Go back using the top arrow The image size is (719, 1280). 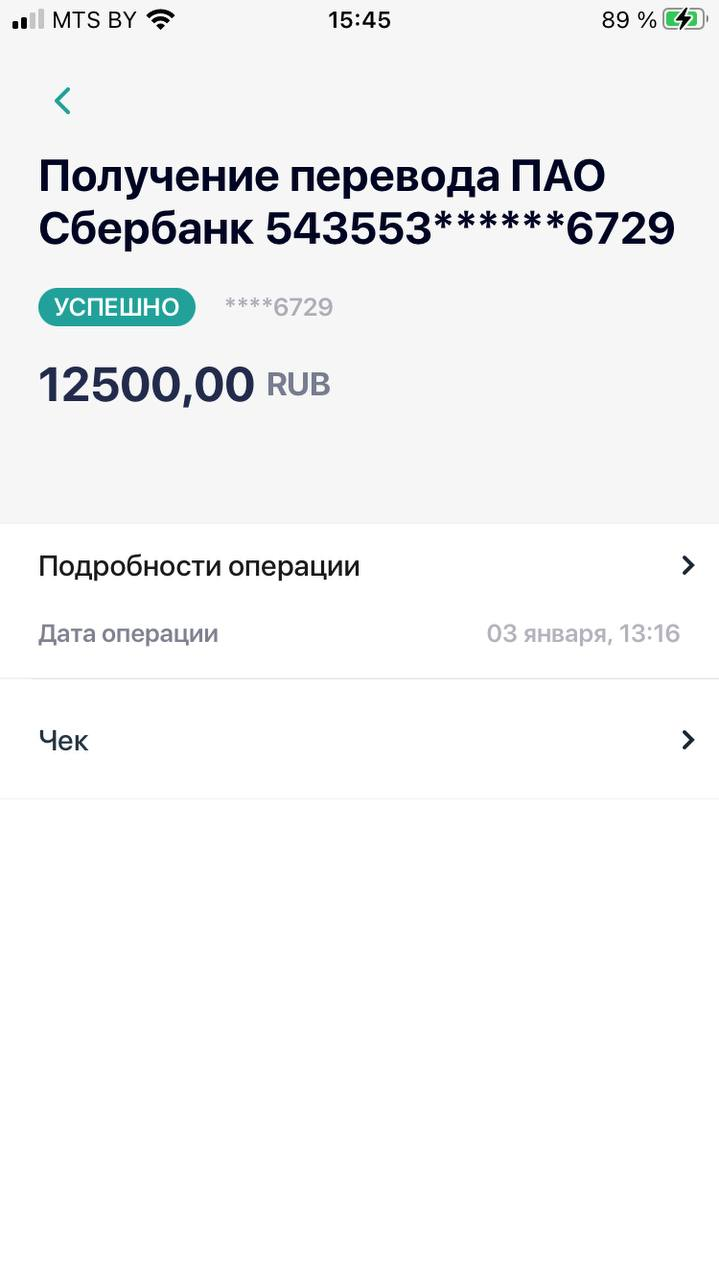pyautogui.click(x=63, y=101)
